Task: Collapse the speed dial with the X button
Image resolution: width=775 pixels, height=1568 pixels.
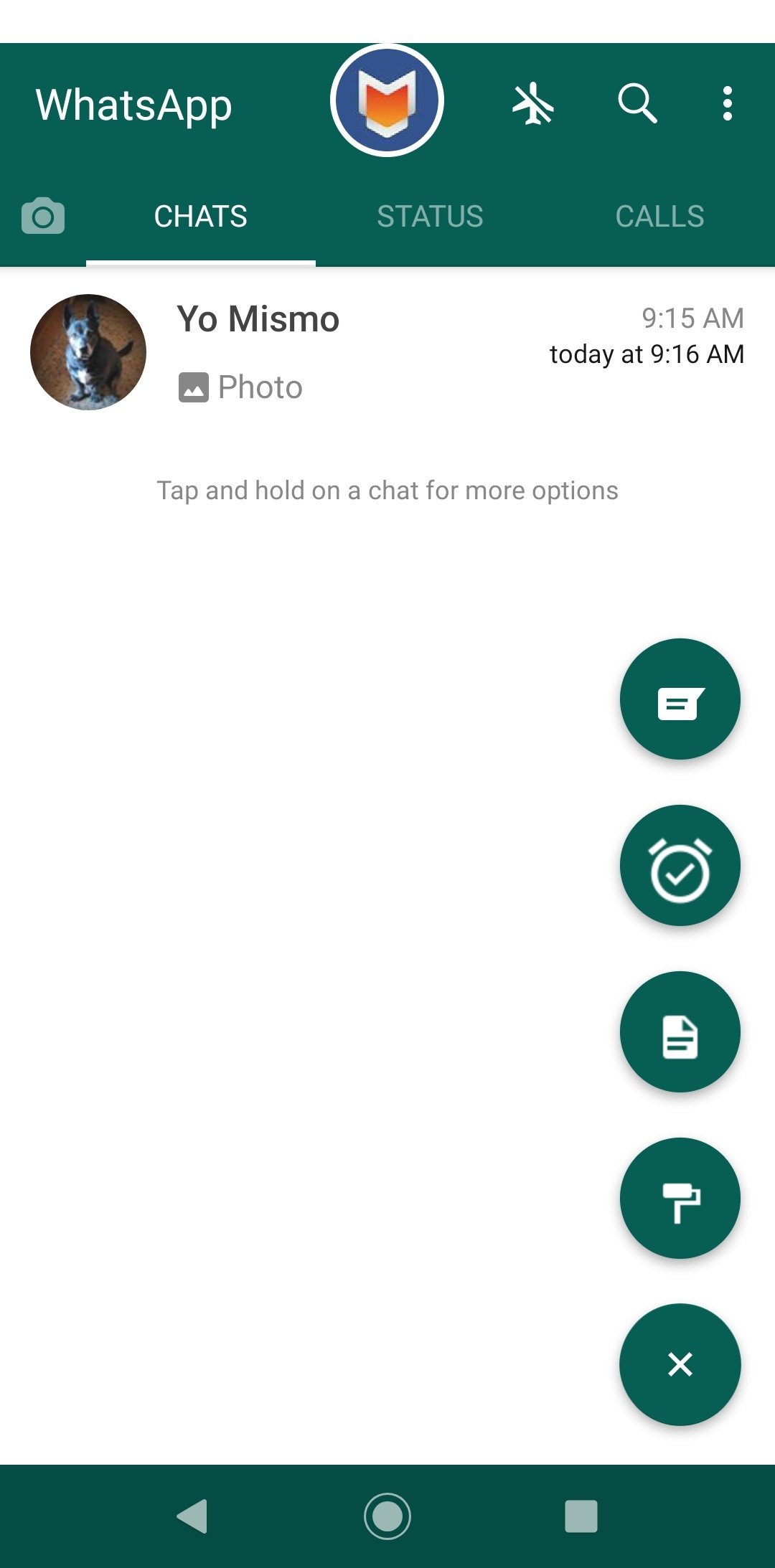Action: tap(680, 1365)
